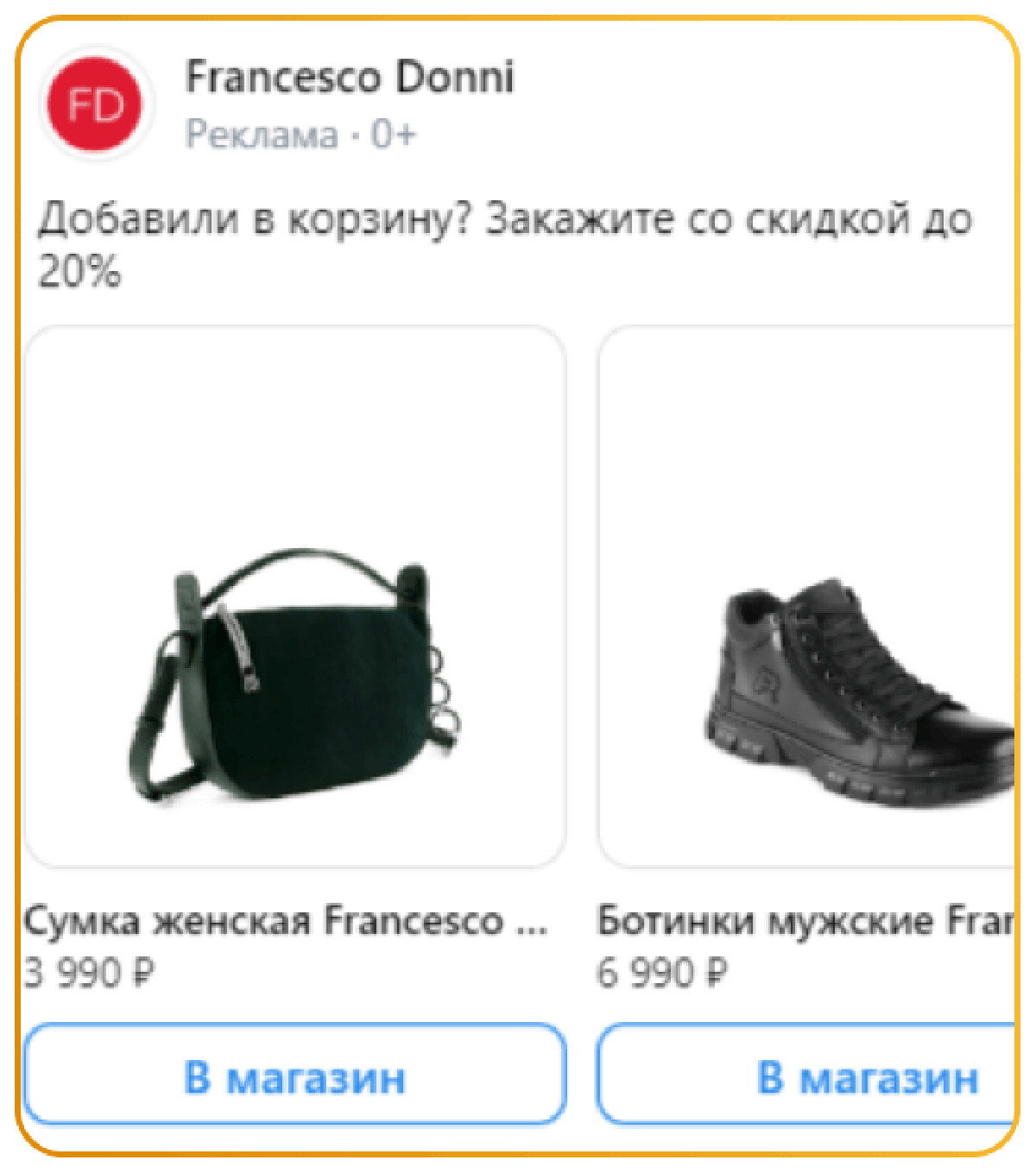1036x1173 pixels.
Task: Open the green women's bag product card
Action: tap(295, 596)
